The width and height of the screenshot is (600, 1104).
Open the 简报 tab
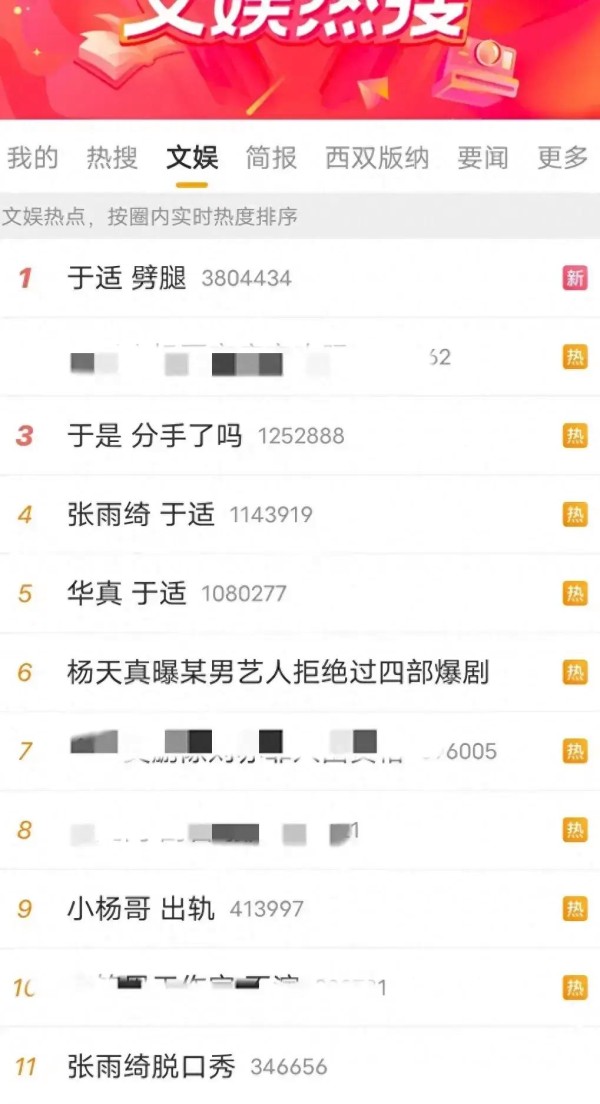click(271, 157)
